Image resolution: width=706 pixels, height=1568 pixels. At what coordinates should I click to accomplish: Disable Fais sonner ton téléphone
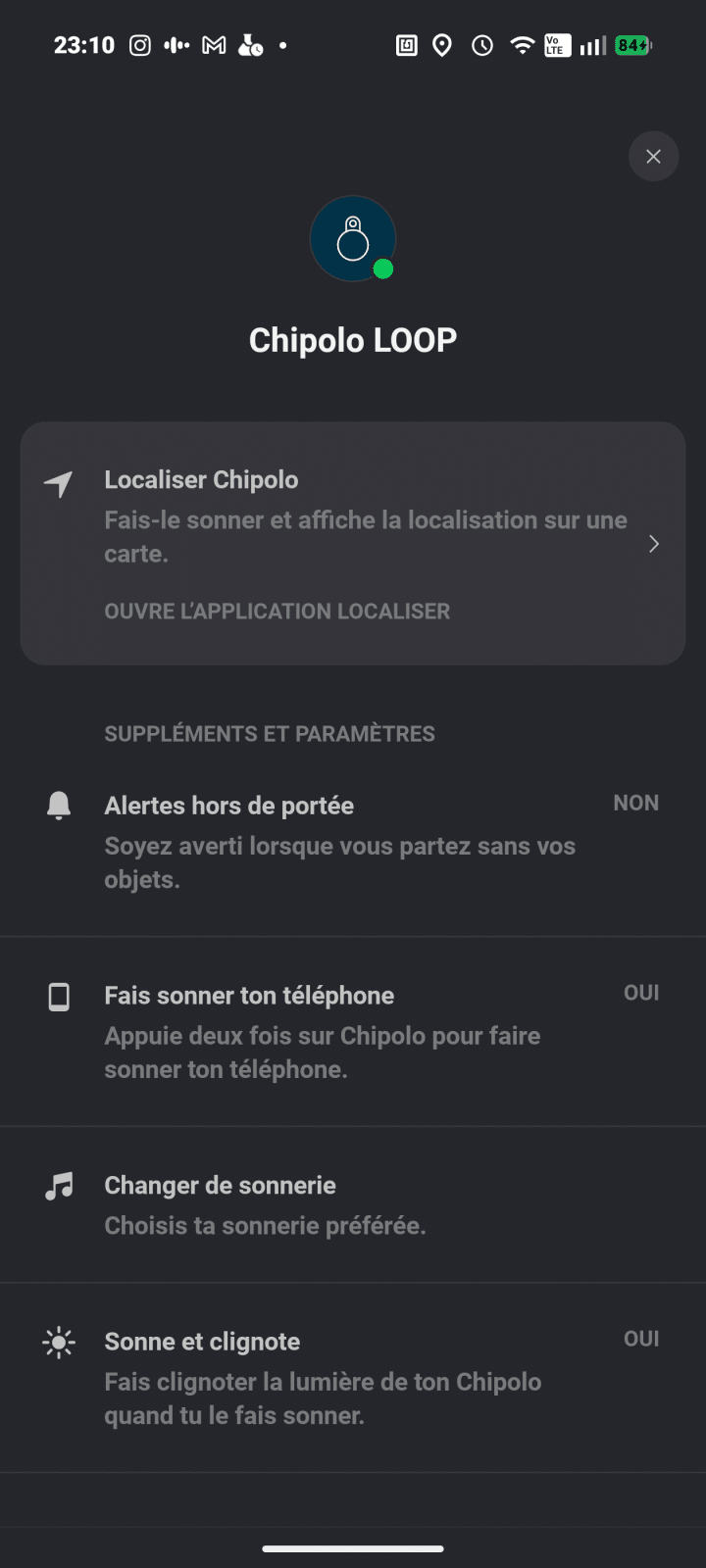point(641,993)
